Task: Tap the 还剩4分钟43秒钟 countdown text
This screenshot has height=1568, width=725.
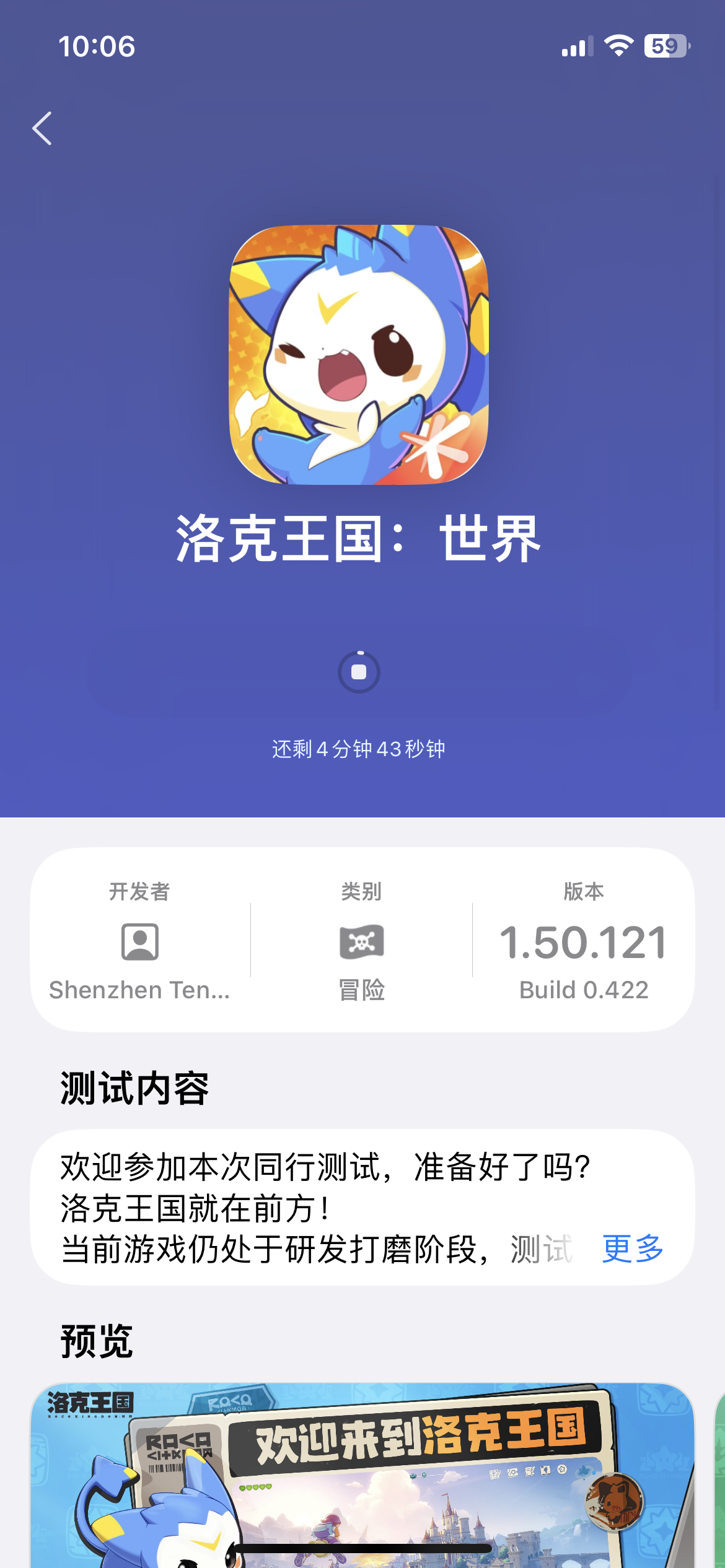Action: [358, 749]
